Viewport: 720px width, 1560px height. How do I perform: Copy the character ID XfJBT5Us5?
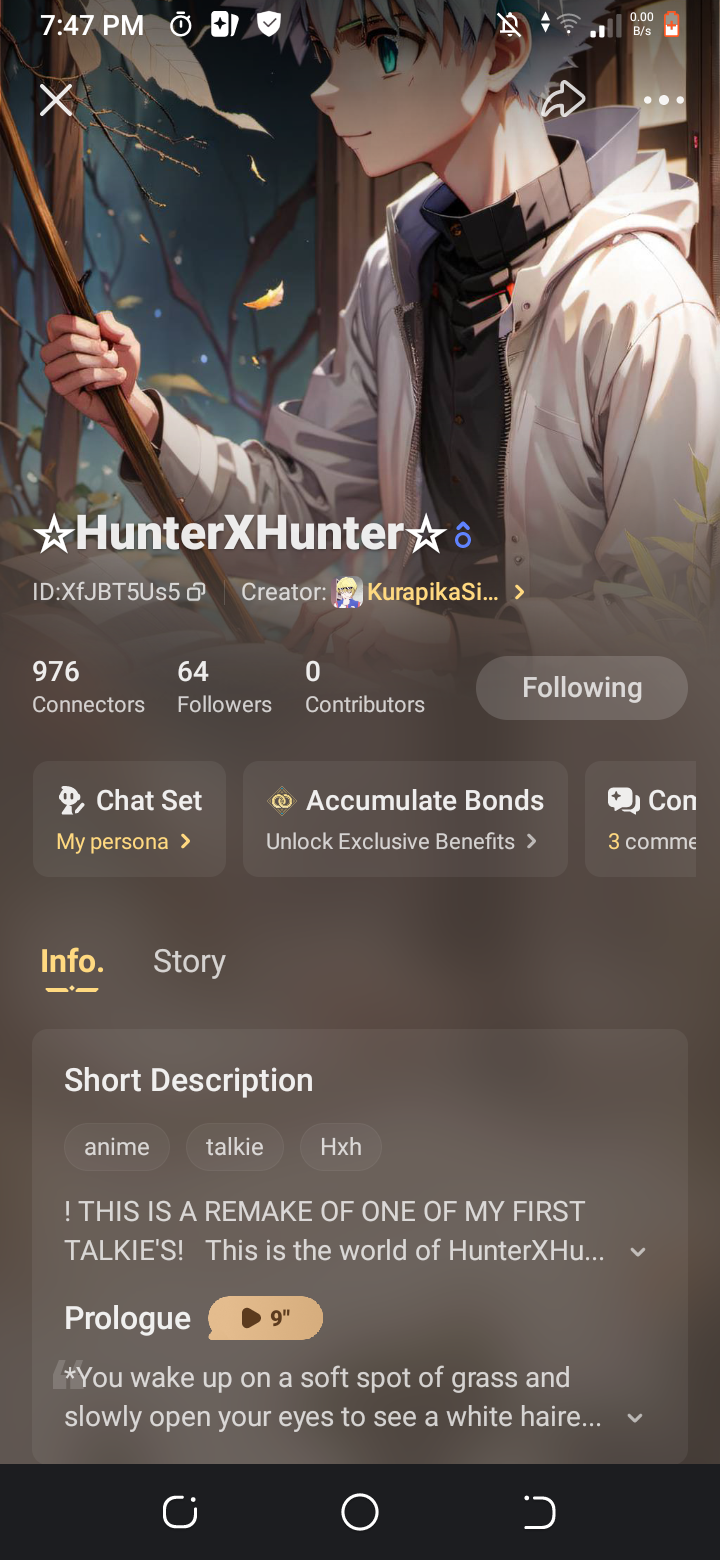196,592
